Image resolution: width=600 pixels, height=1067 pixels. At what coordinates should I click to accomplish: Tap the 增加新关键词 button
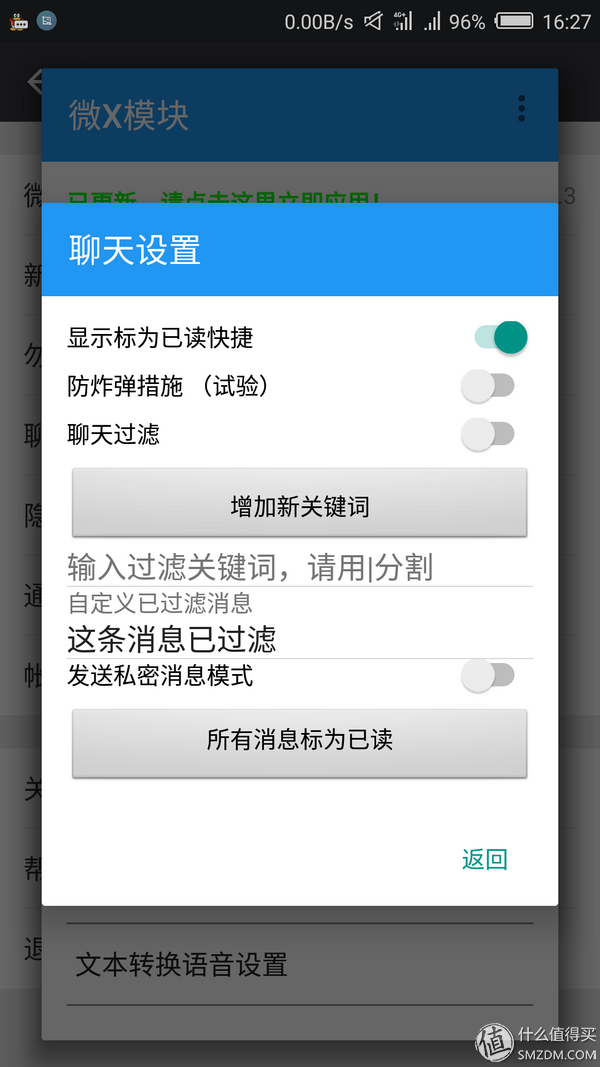299,502
